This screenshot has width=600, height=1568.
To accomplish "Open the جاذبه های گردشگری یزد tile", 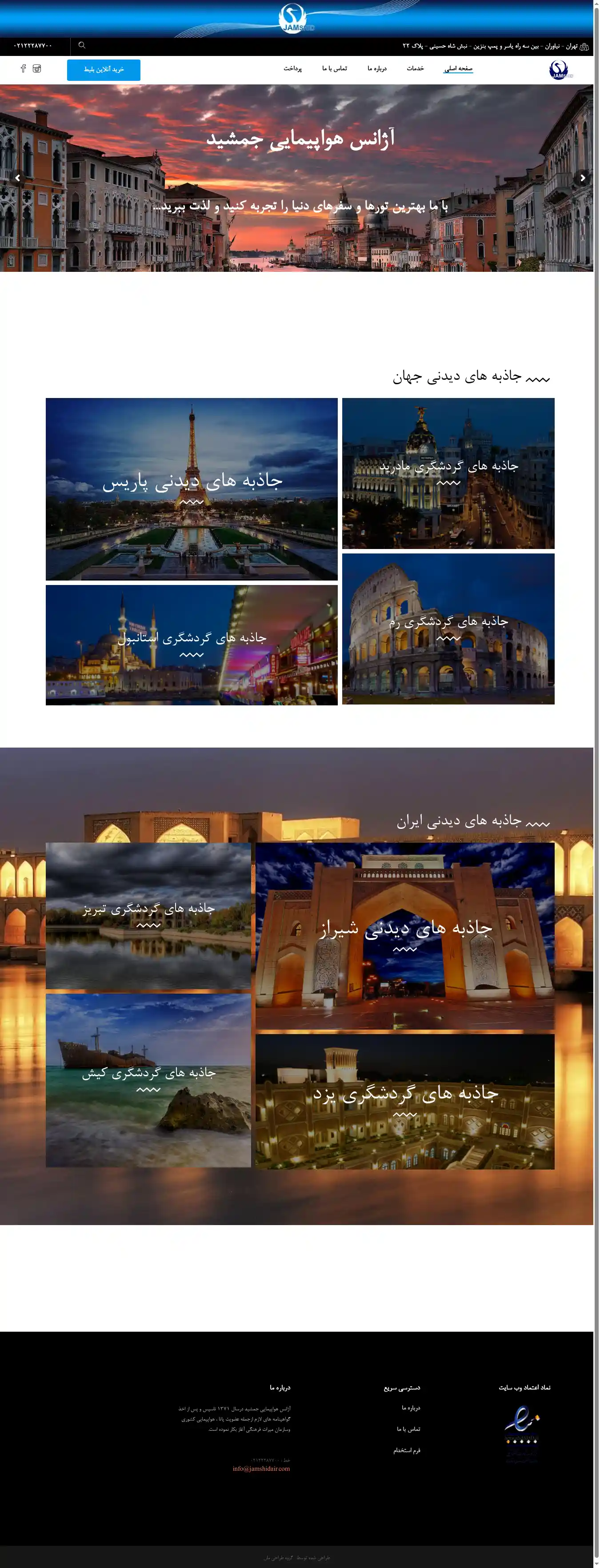I will tap(404, 1101).
